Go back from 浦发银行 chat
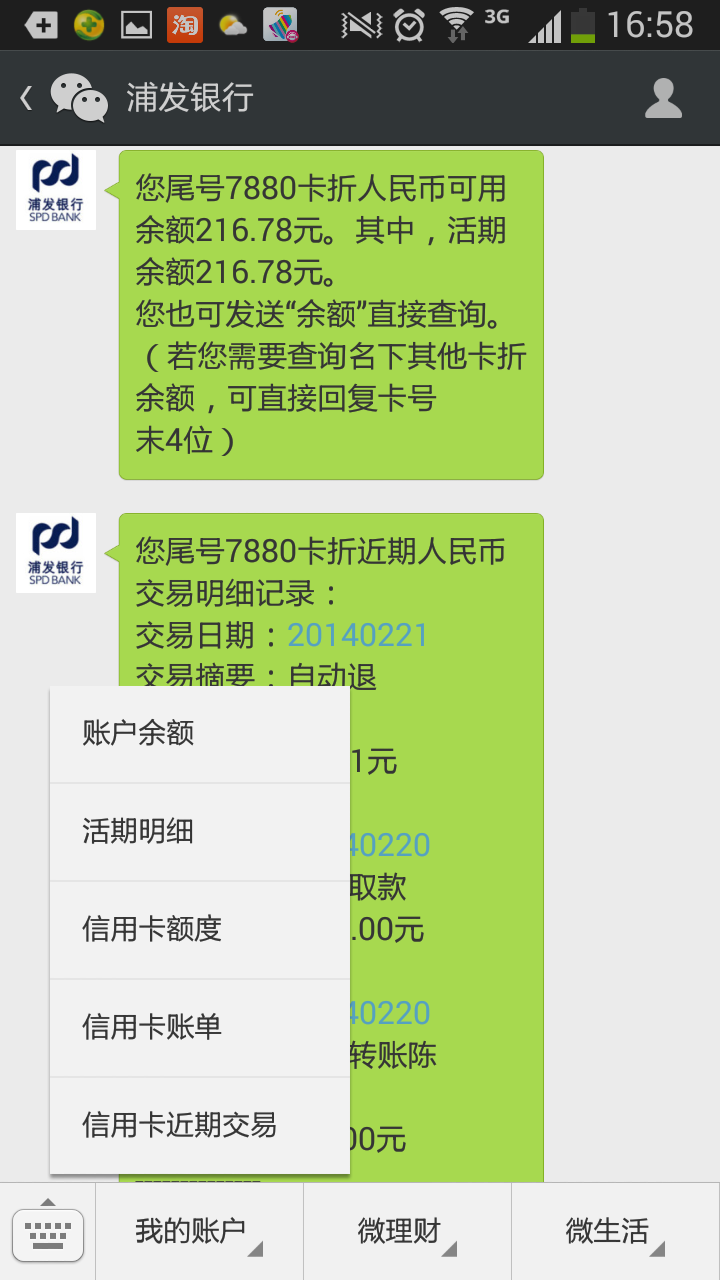This screenshot has width=720, height=1280. click(28, 98)
